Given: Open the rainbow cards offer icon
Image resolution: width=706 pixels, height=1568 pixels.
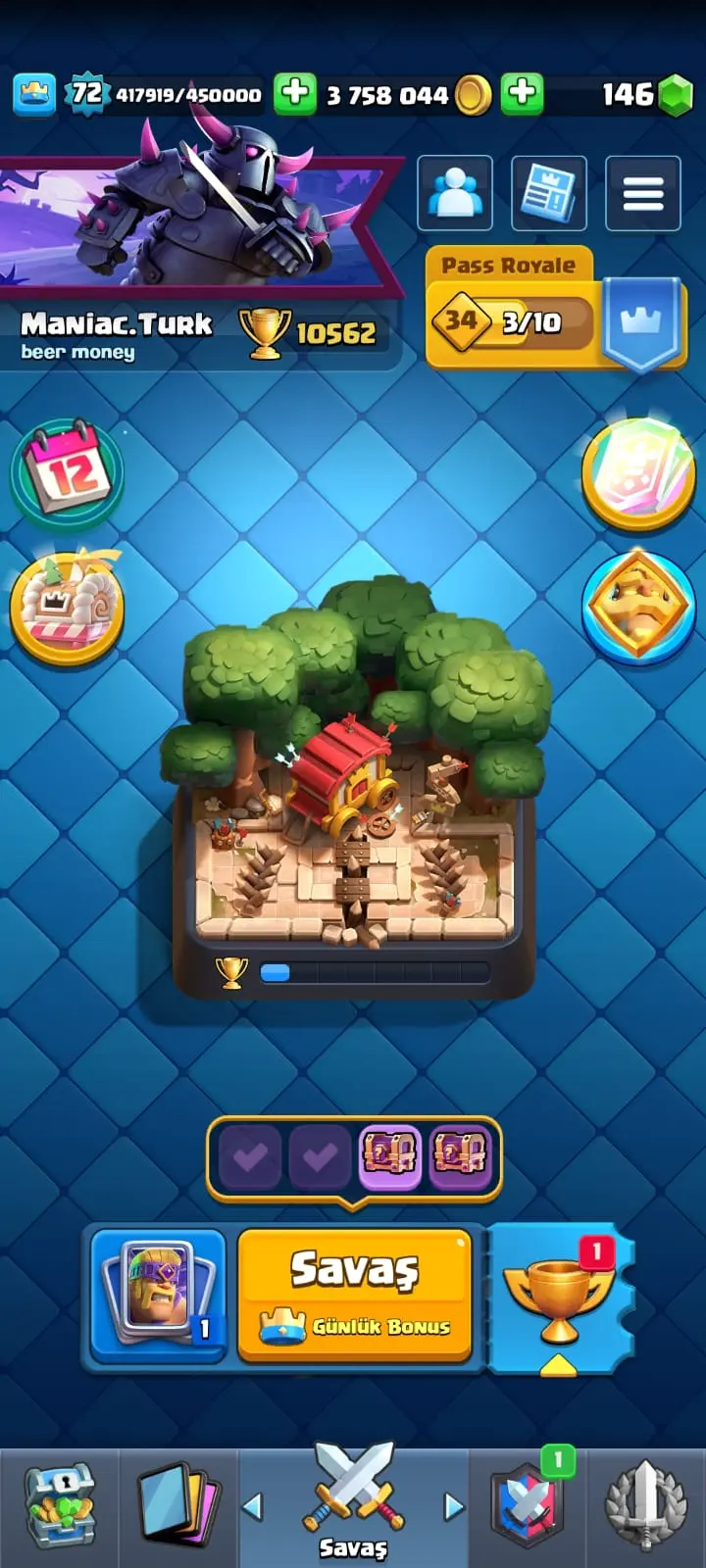Looking at the screenshot, I should click(x=638, y=472).
